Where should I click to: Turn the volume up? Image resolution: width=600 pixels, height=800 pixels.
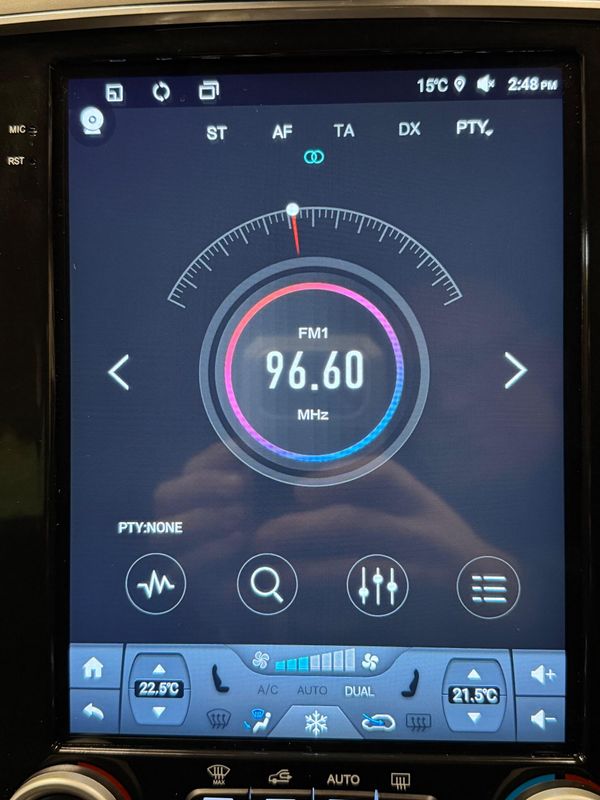[542, 675]
